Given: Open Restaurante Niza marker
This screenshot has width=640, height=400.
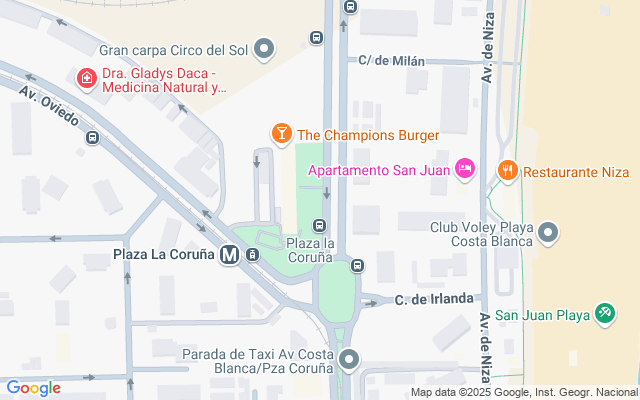Looking at the screenshot, I should pyautogui.click(x=507, y=170).
